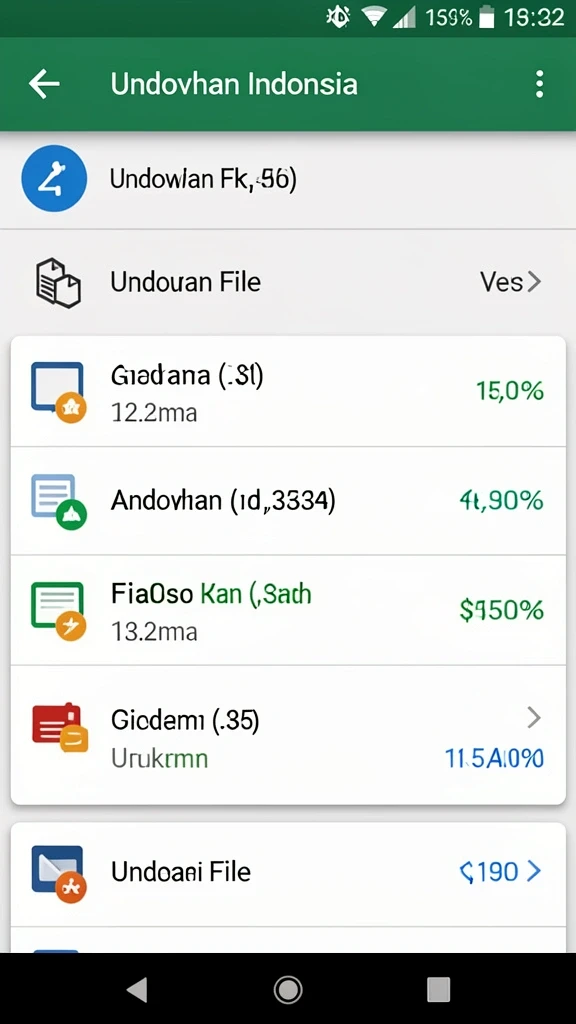Open the Andovhan (id,3334) item
This screenshot has height=1024, width=576.
(288, 501)
